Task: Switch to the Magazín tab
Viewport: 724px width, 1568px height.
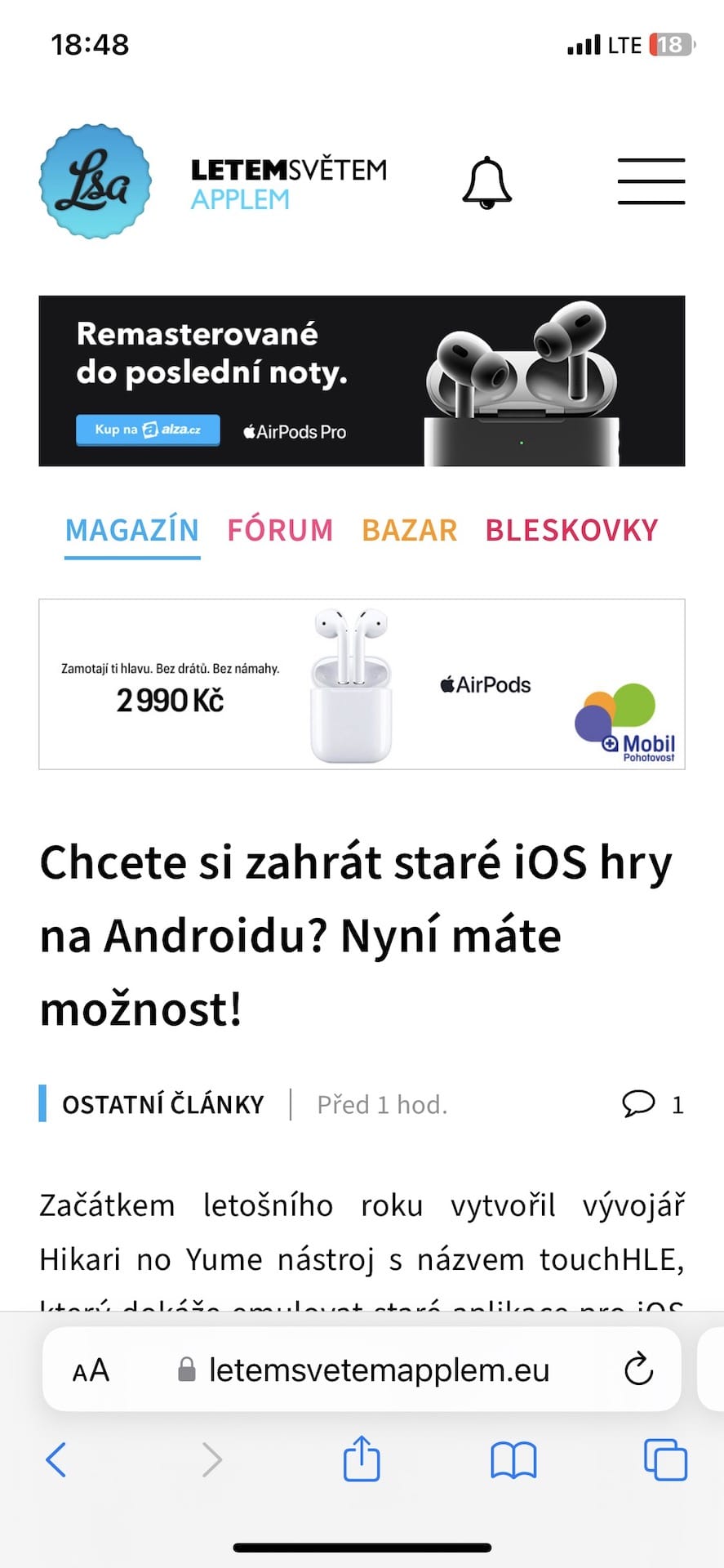Action: point(132,531)
